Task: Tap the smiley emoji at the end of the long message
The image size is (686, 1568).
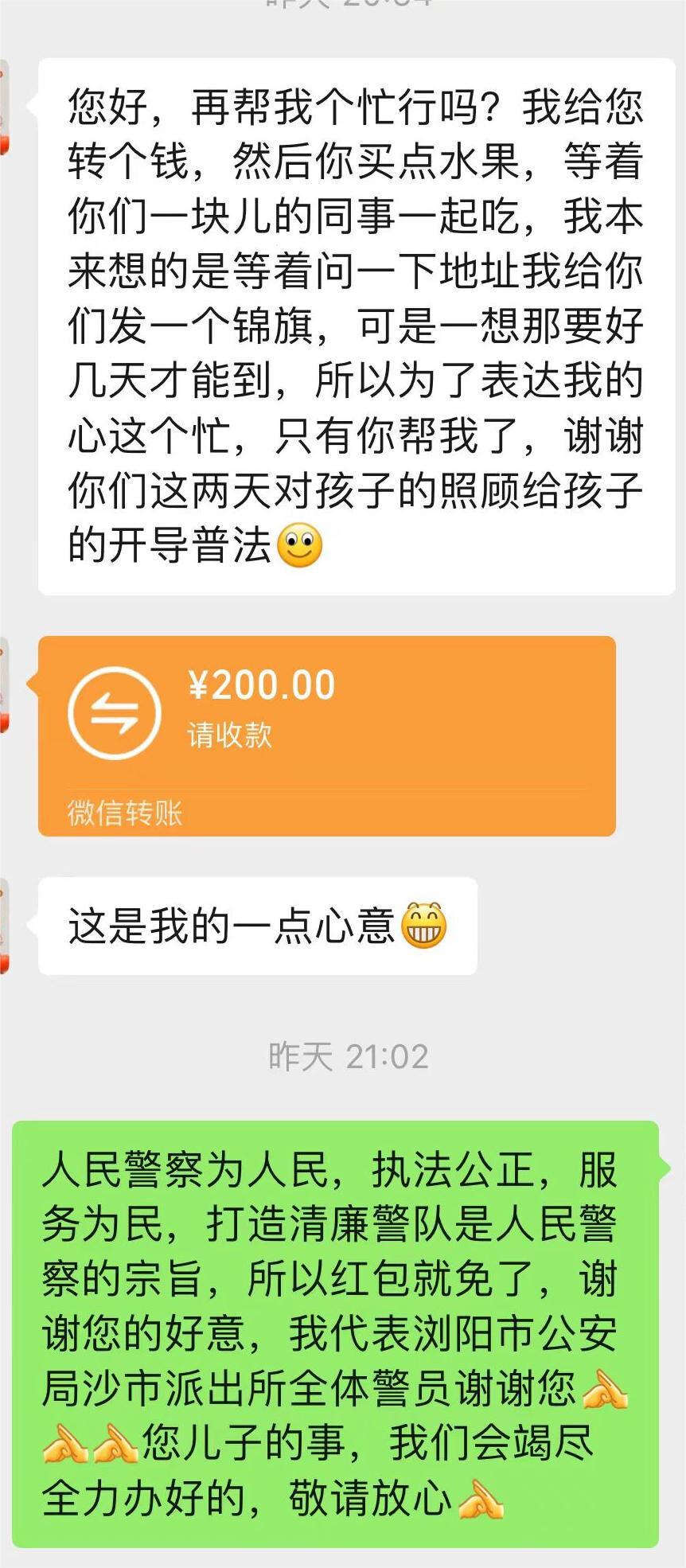Action: tap(301, 543)
